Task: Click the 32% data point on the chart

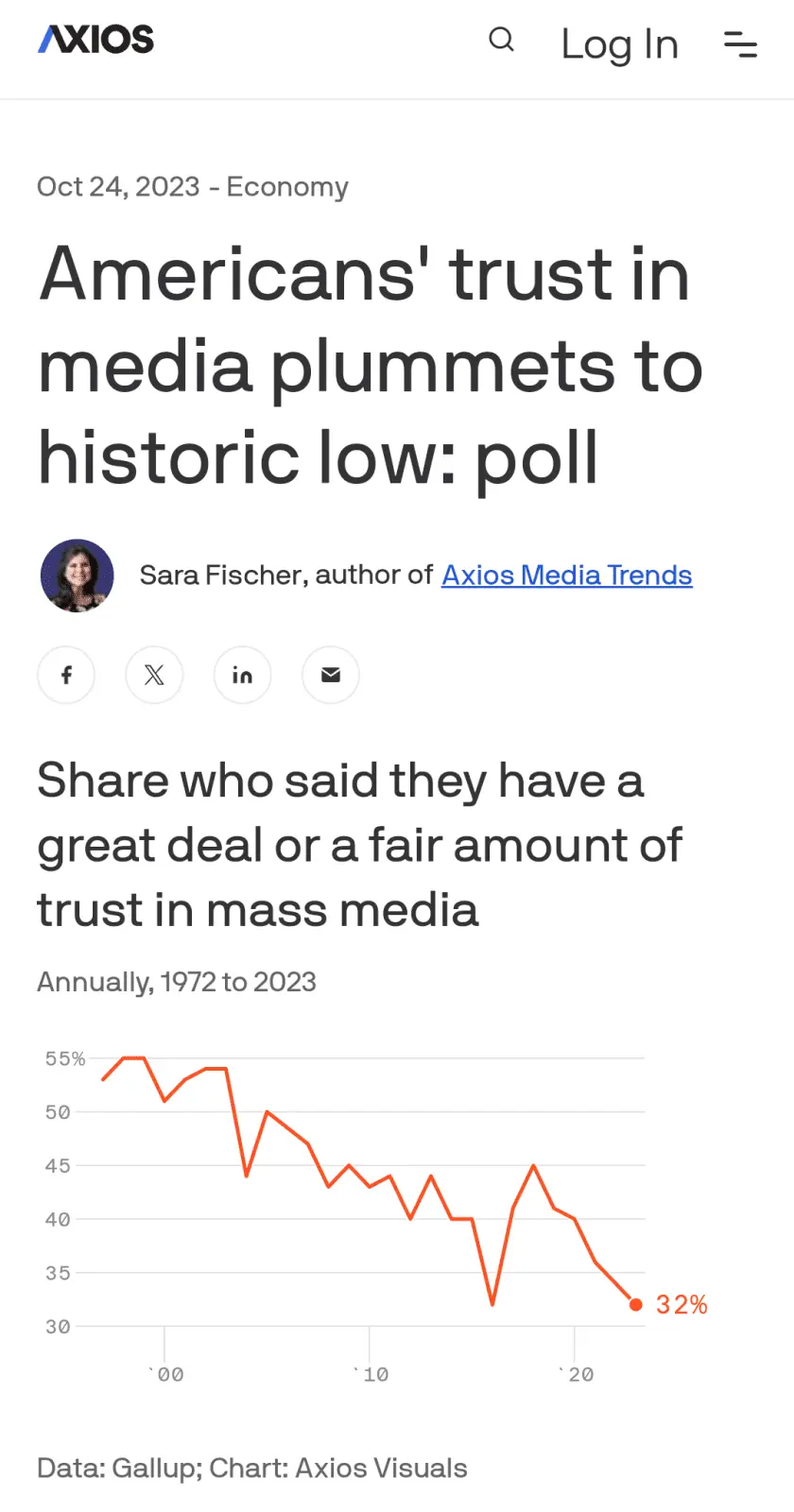Action: (636, 1304)
